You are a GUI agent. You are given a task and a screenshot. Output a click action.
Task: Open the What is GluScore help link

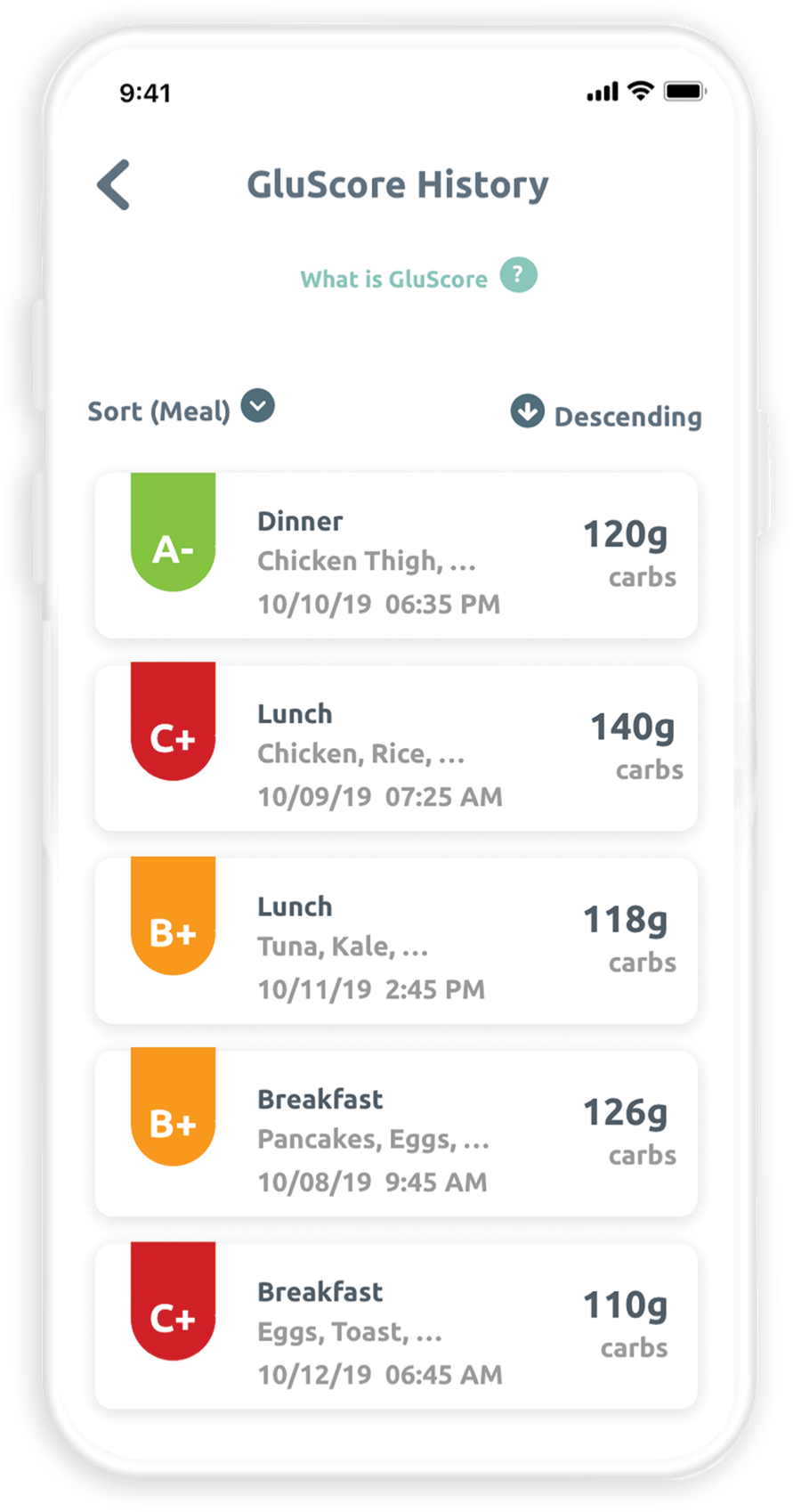click(418, 277)
